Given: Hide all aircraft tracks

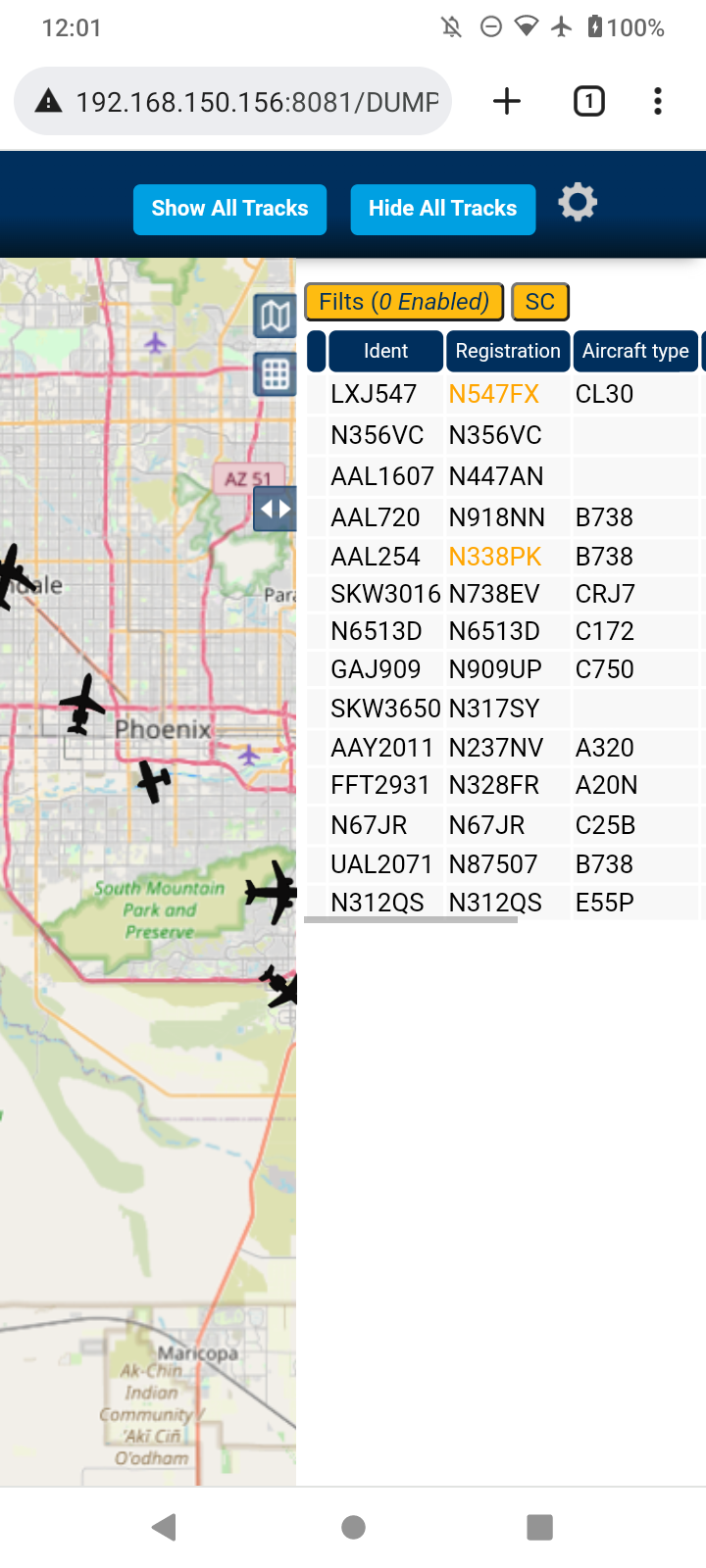Looking at the screenshot, I should click(443, 209).
